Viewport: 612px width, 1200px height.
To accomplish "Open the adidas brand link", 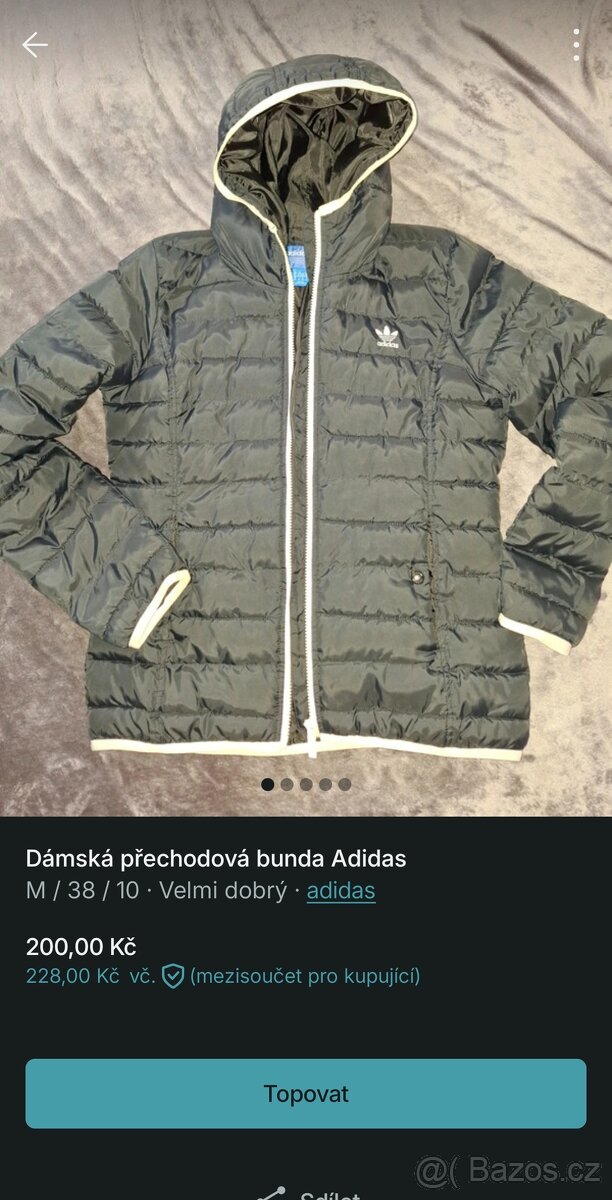I will pyautogui.click(x=341, y=890).
